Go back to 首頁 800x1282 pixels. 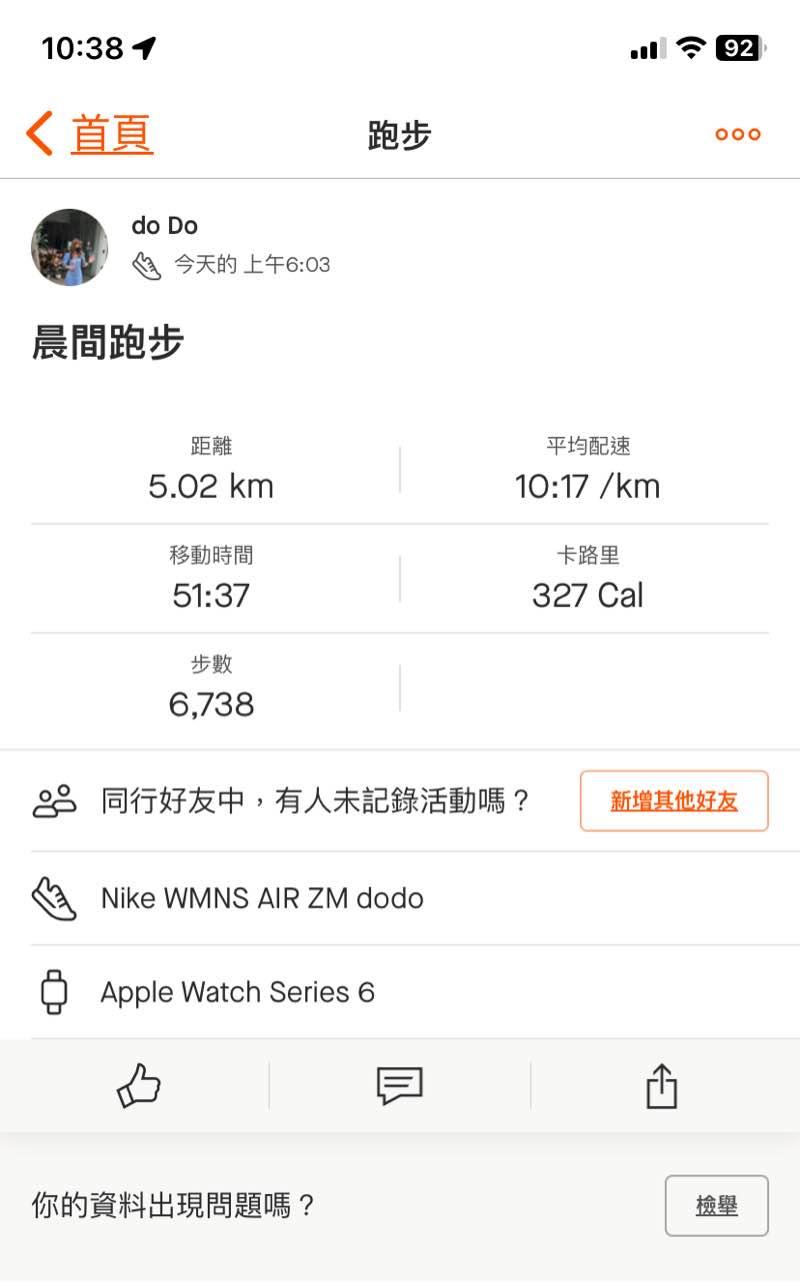(x=90, y=134)
